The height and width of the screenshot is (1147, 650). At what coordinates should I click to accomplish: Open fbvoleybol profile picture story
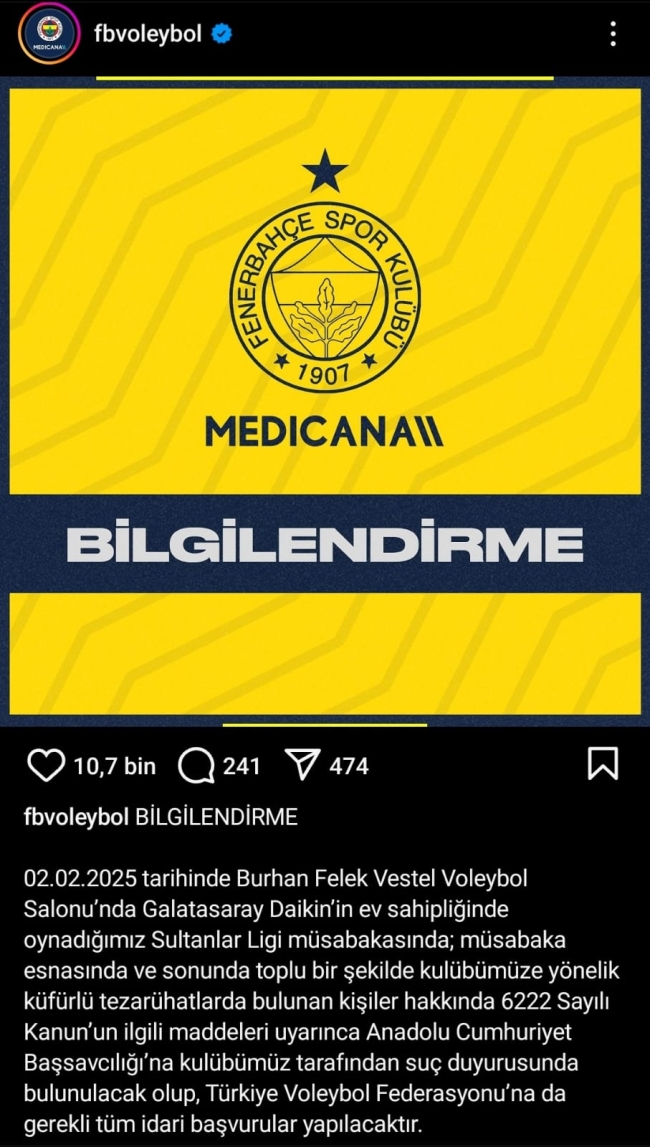point(50,34)
